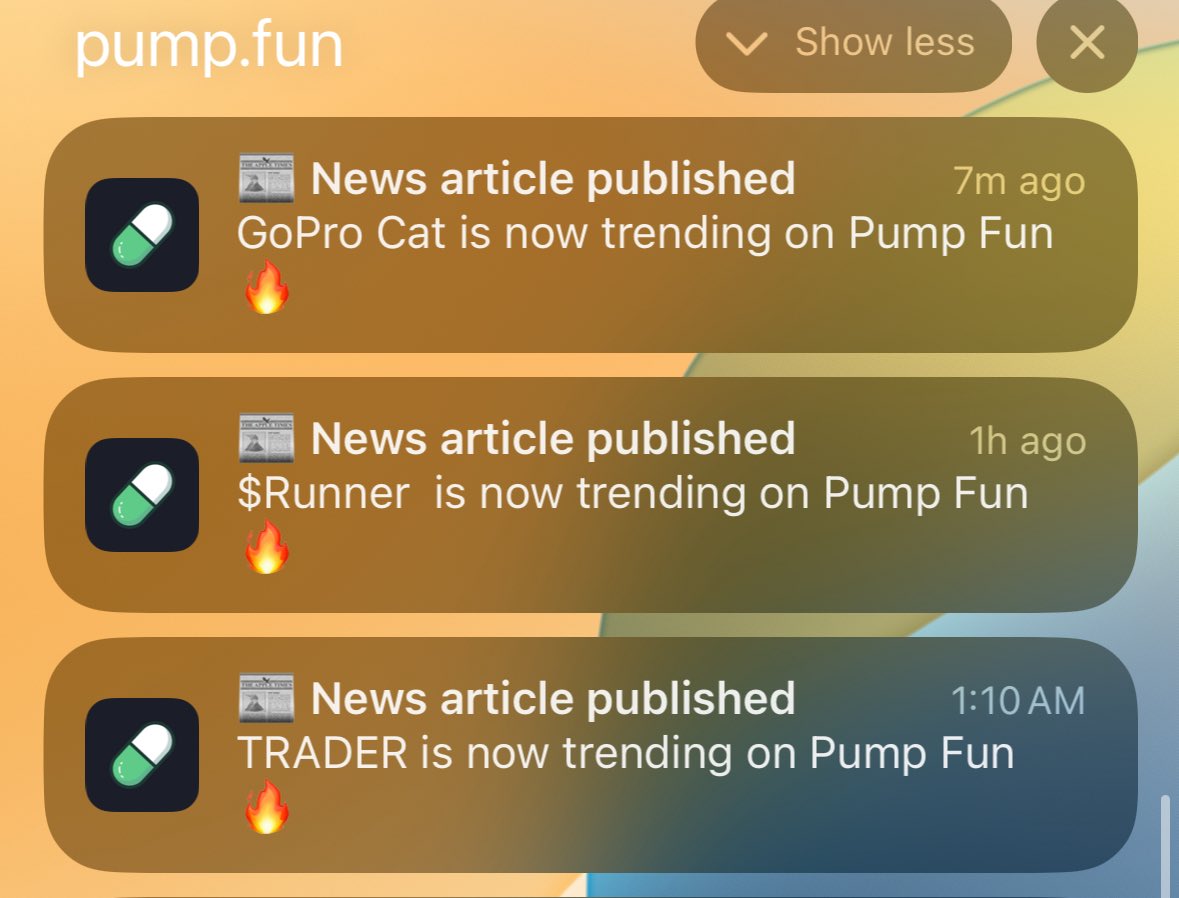Clear the pump.fun notification group

point(1087,43)
